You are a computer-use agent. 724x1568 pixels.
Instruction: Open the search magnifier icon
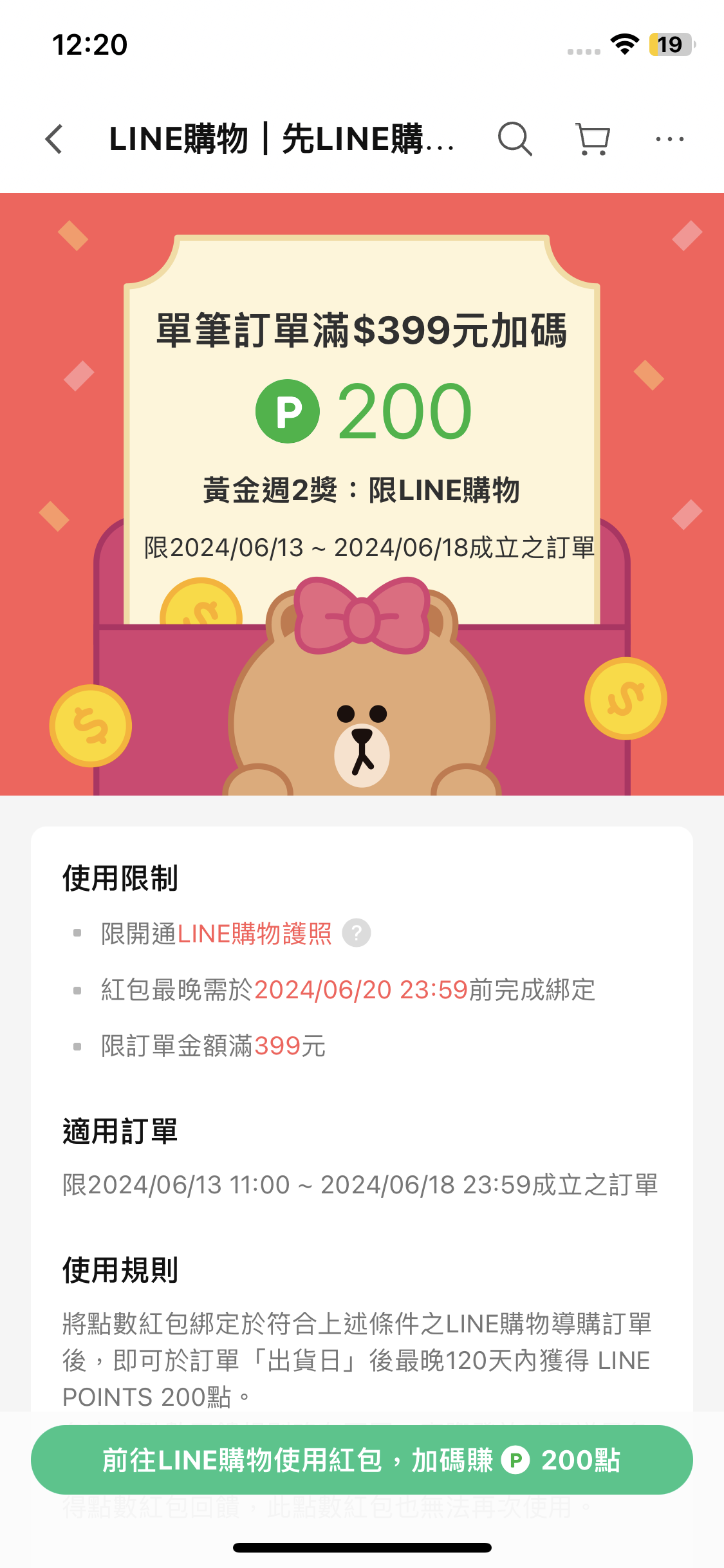[x=515, y=139]
